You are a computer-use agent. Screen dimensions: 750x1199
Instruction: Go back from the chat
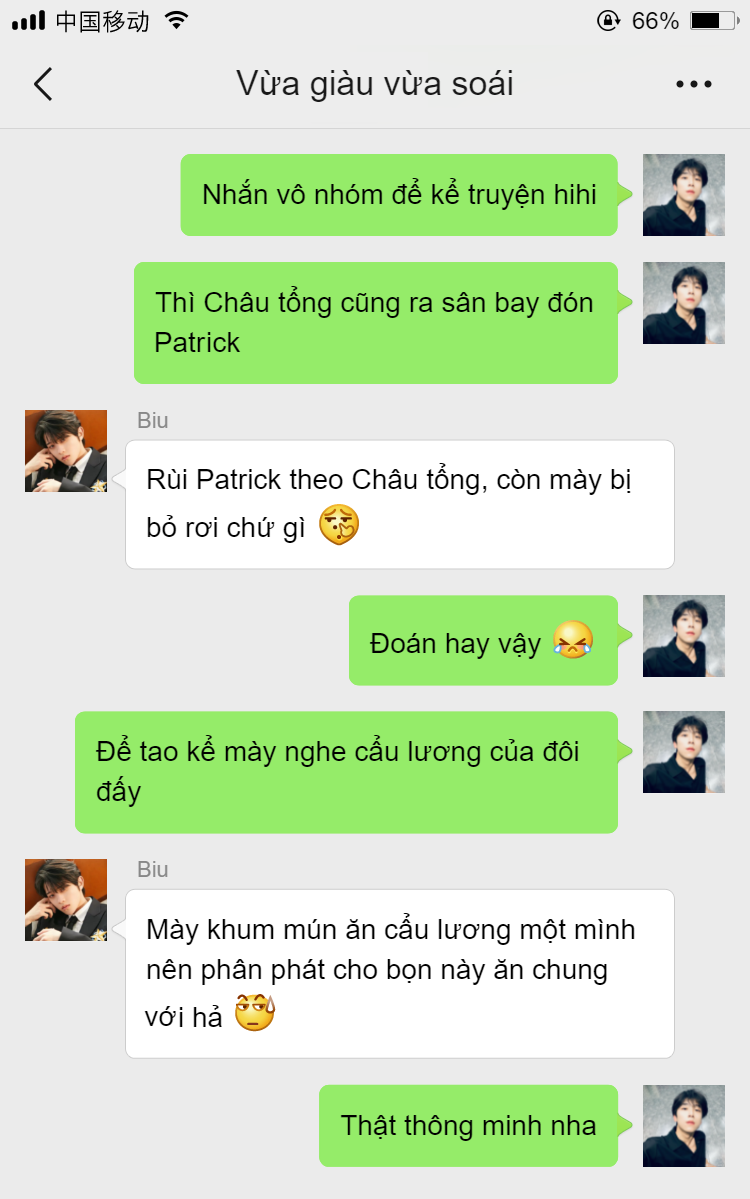[x=43, y=84]
